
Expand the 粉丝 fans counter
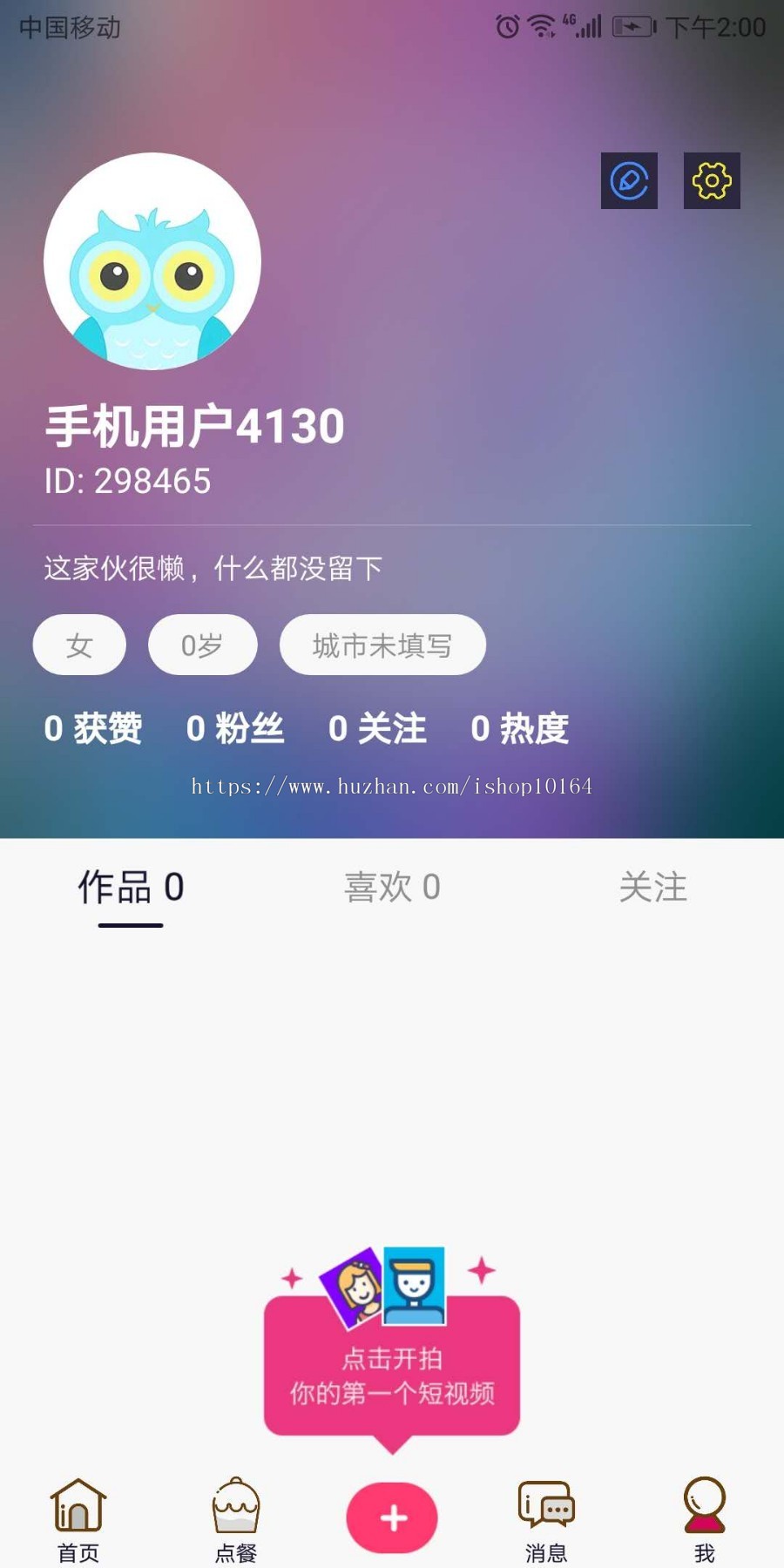pos(234,729)
